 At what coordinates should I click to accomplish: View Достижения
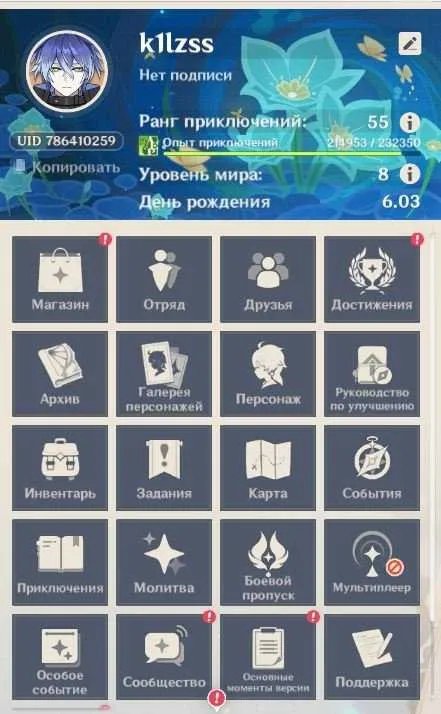[x=372, y=279]
